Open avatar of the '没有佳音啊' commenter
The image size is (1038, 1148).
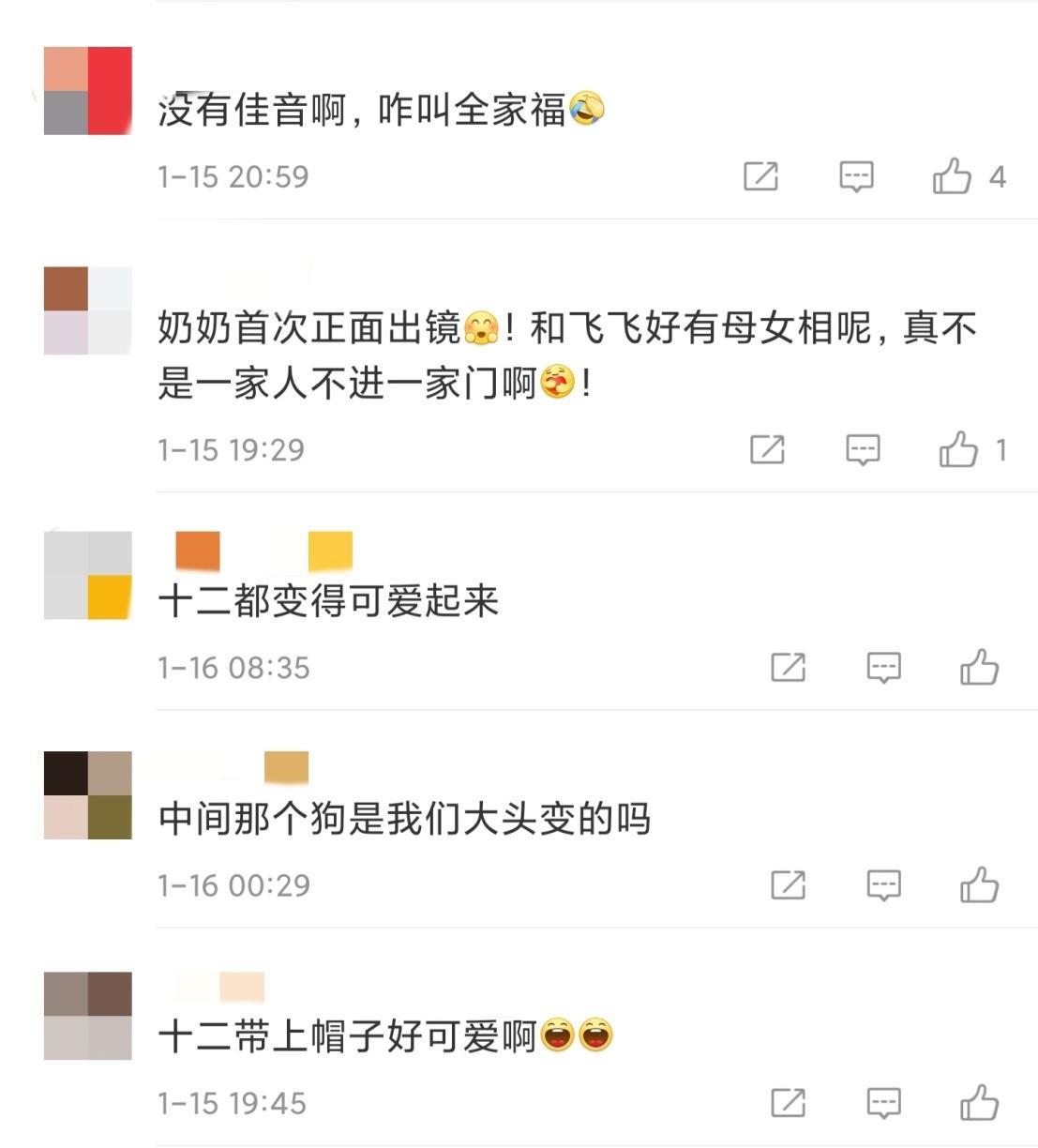pos(88,91)
